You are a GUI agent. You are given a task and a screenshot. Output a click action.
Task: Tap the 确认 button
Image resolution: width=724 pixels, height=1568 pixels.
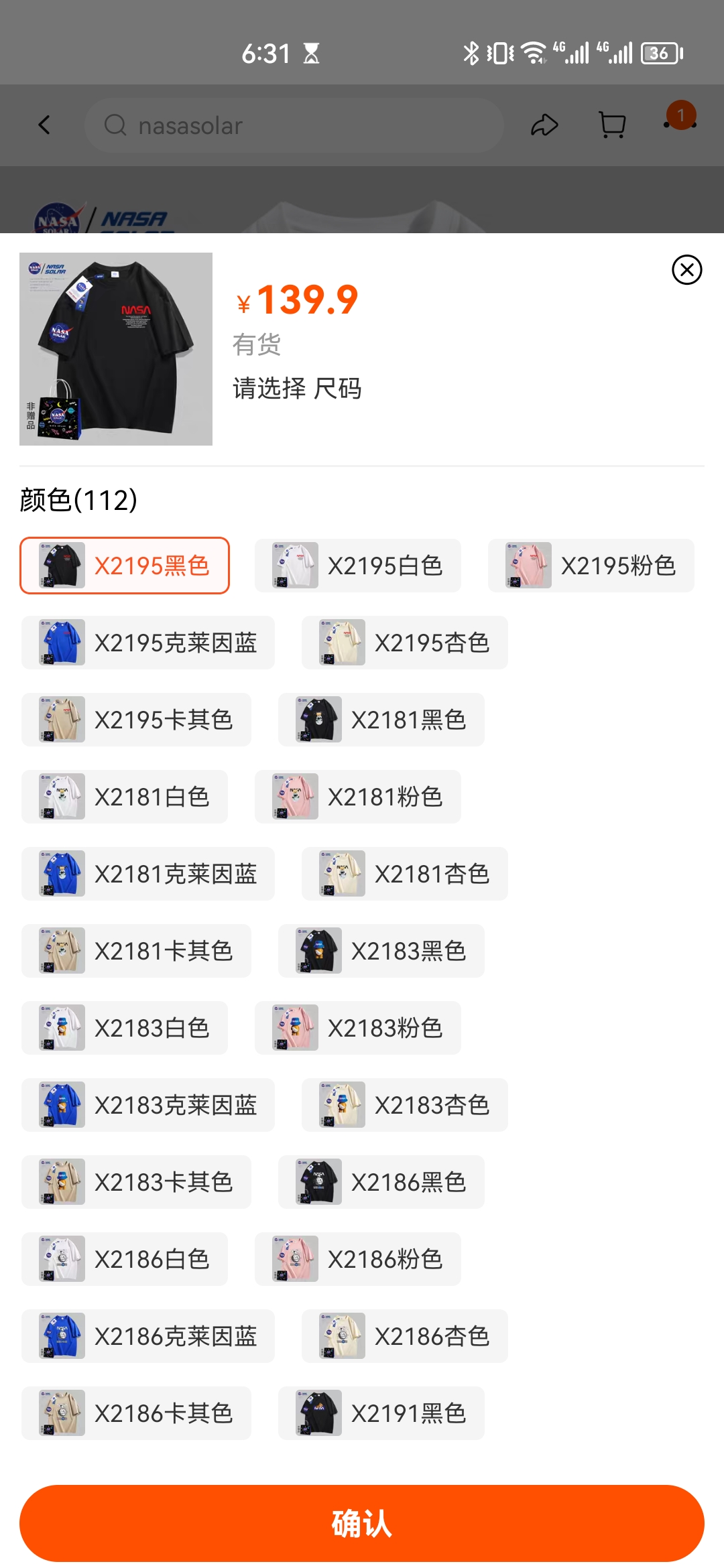coord(362,1523)
